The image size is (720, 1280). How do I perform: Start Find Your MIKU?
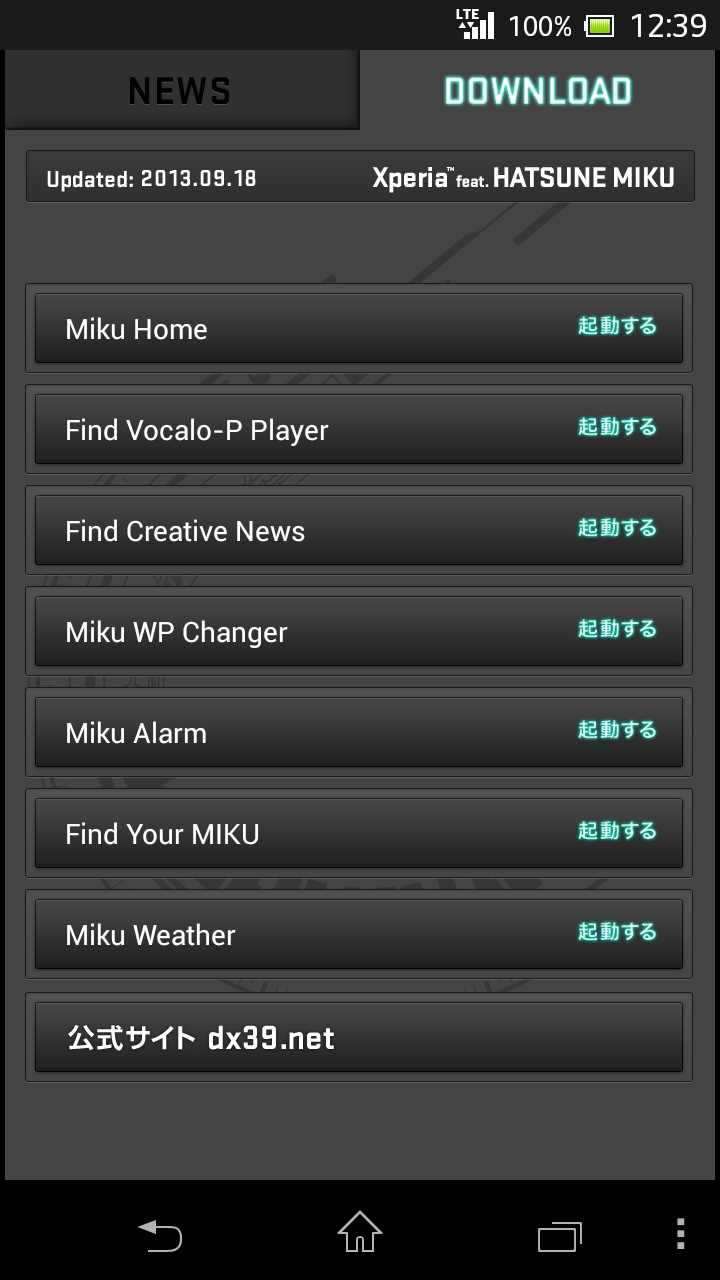pyautogui.click(x=358, y=833)
